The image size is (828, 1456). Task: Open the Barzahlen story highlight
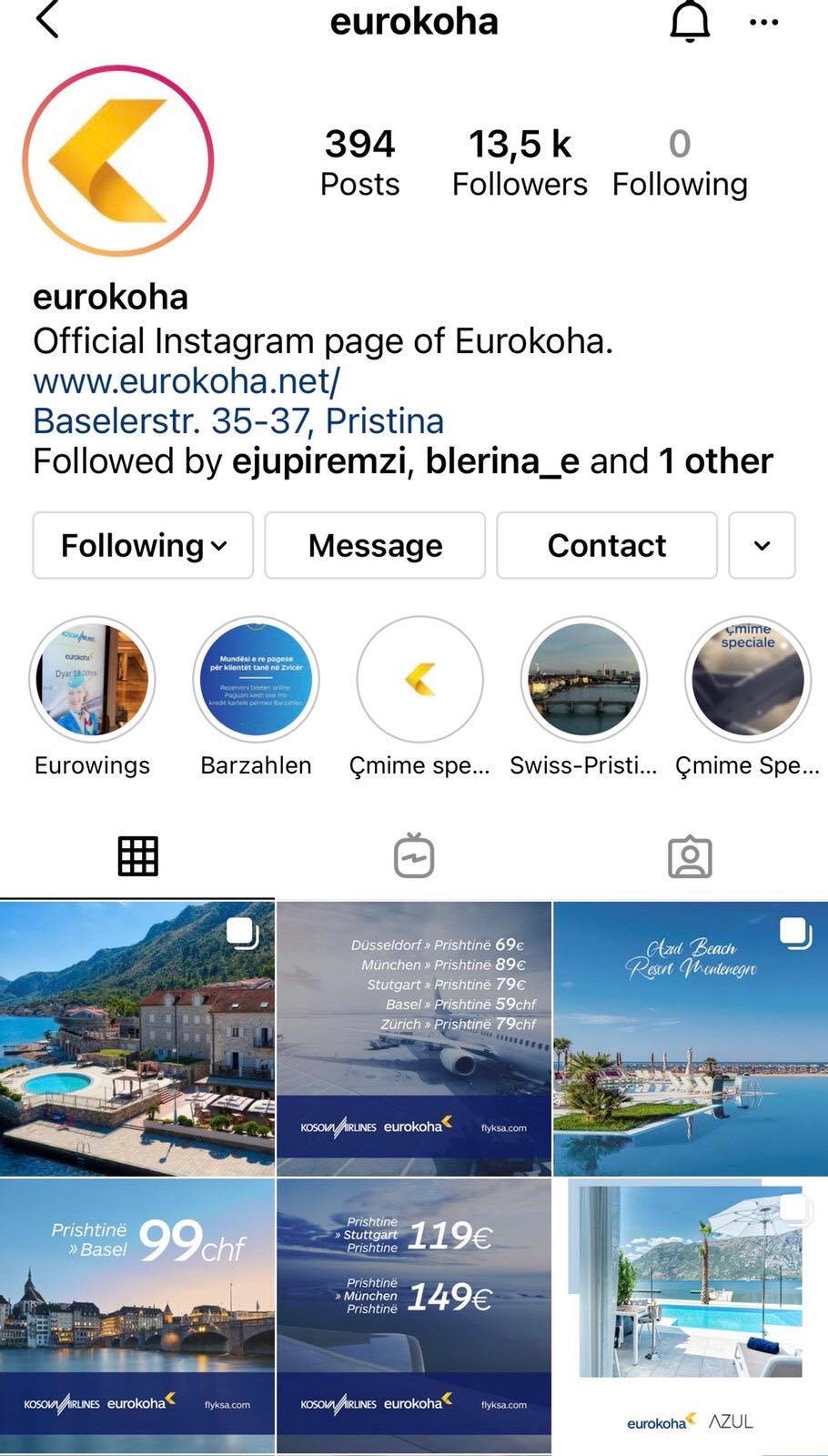pyautogui.click(x=256, y=680)
